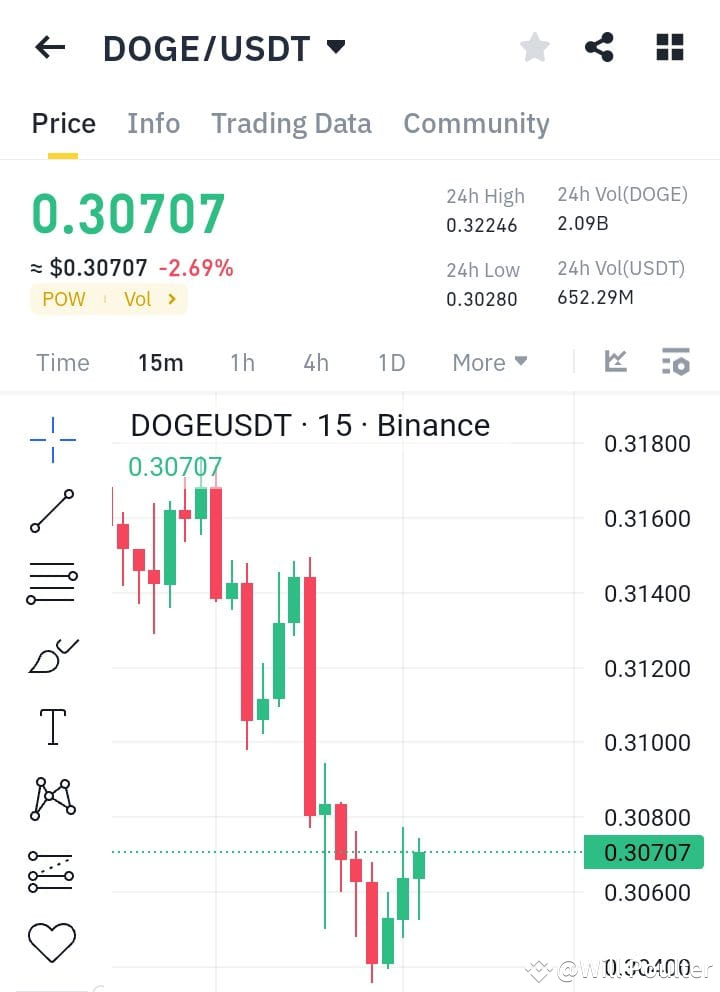Toggle the heart favorites drawing tool
Screen dimensions: 720x992
pyautogui.click(x=52, y=940)
